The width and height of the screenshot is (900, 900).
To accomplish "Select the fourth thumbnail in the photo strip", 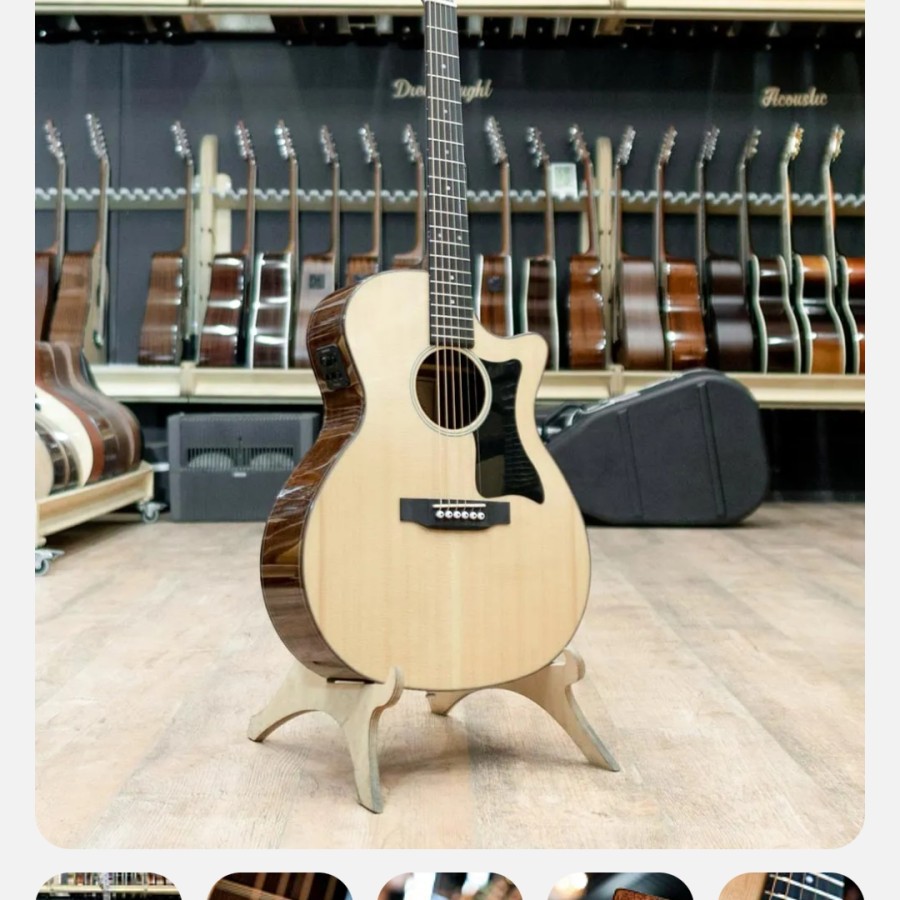I will (620, 886).
